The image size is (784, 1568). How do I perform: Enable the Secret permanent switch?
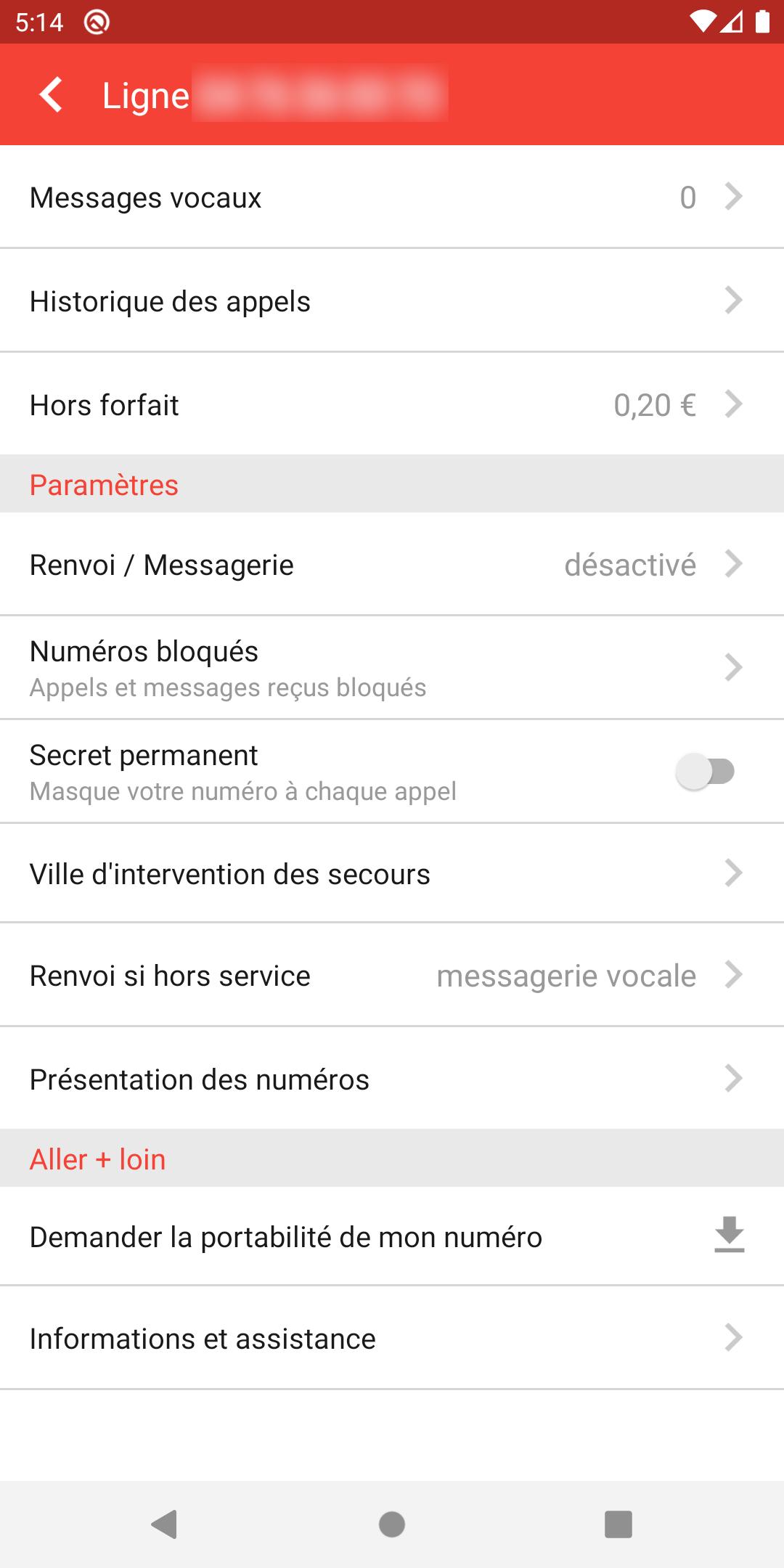point(706,771)
